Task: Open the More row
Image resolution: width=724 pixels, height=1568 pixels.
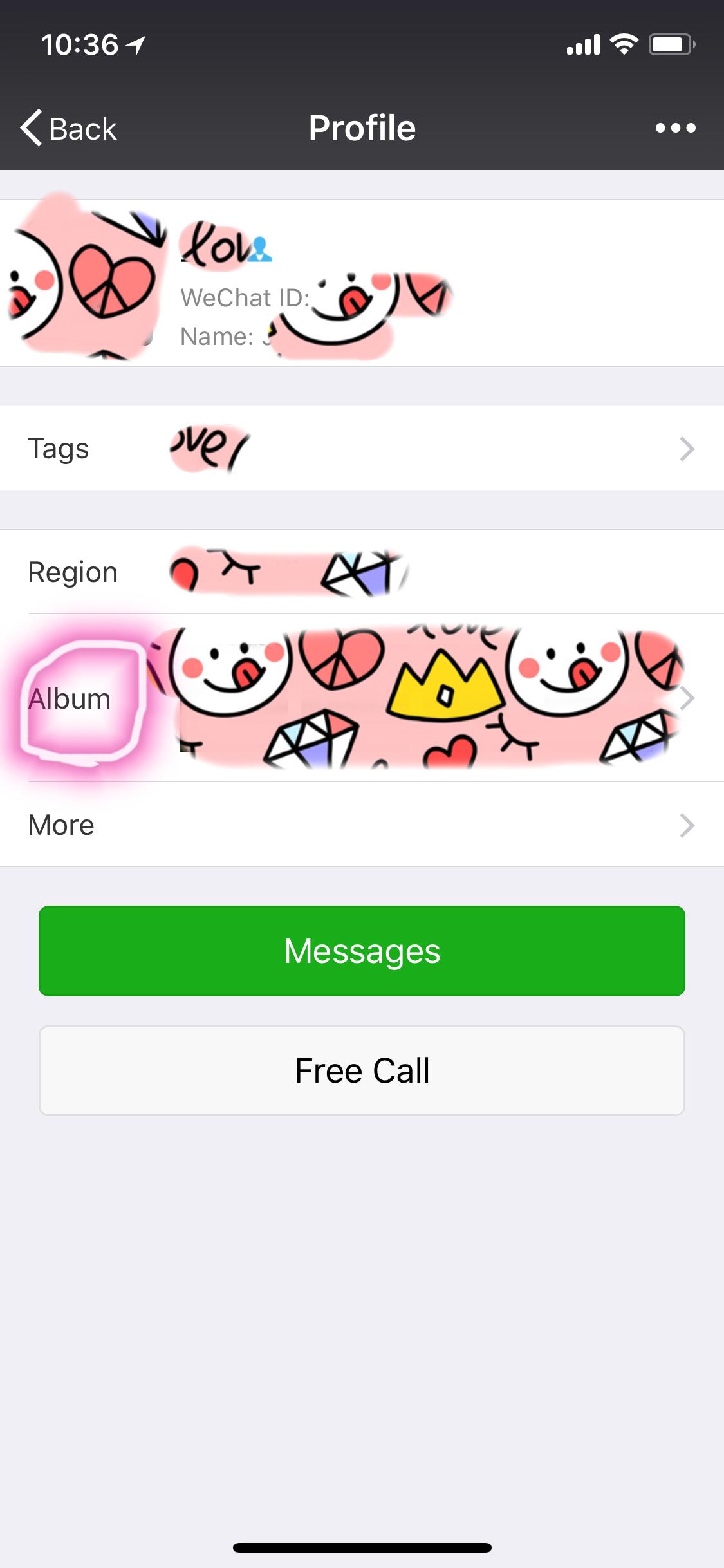Action: pos(362,825)
